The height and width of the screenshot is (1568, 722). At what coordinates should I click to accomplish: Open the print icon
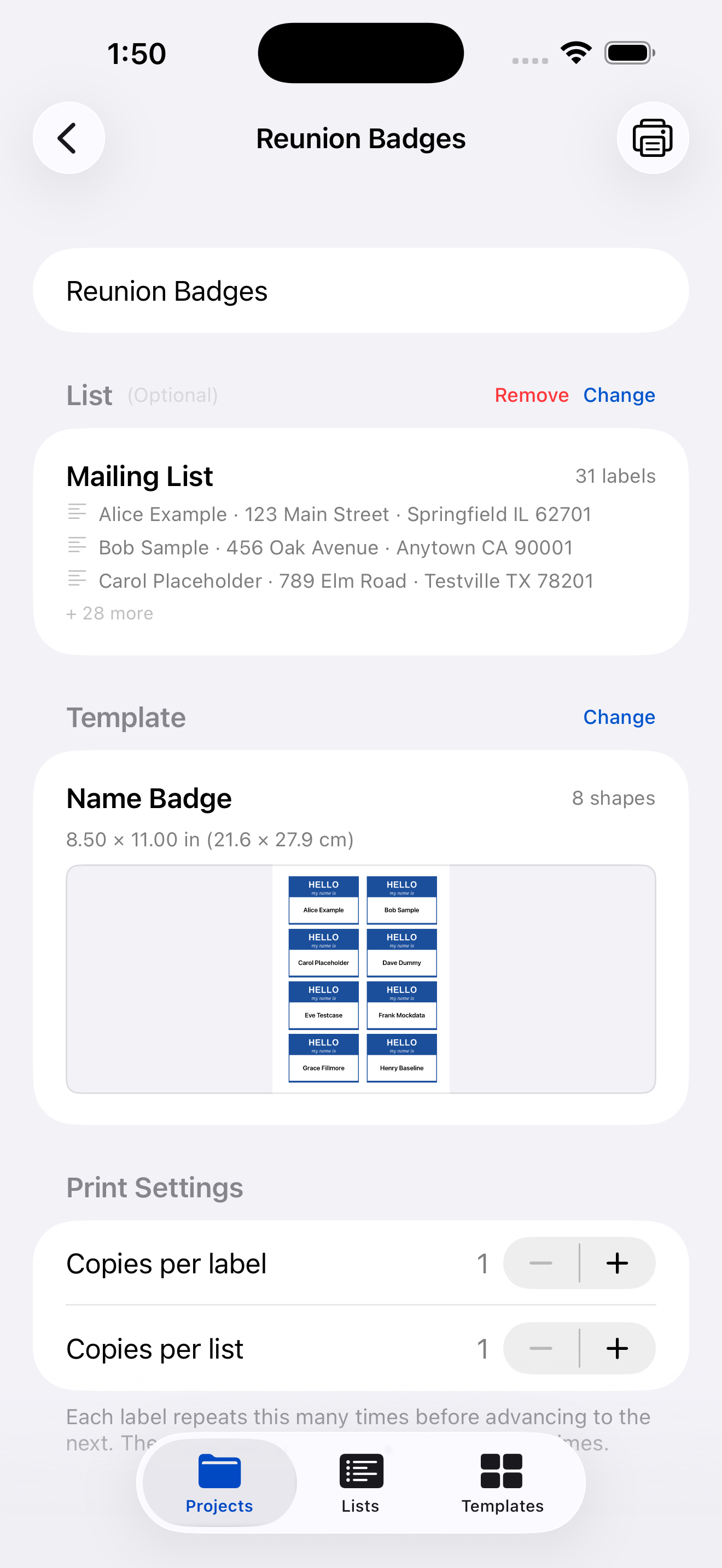tap(653, 138)
